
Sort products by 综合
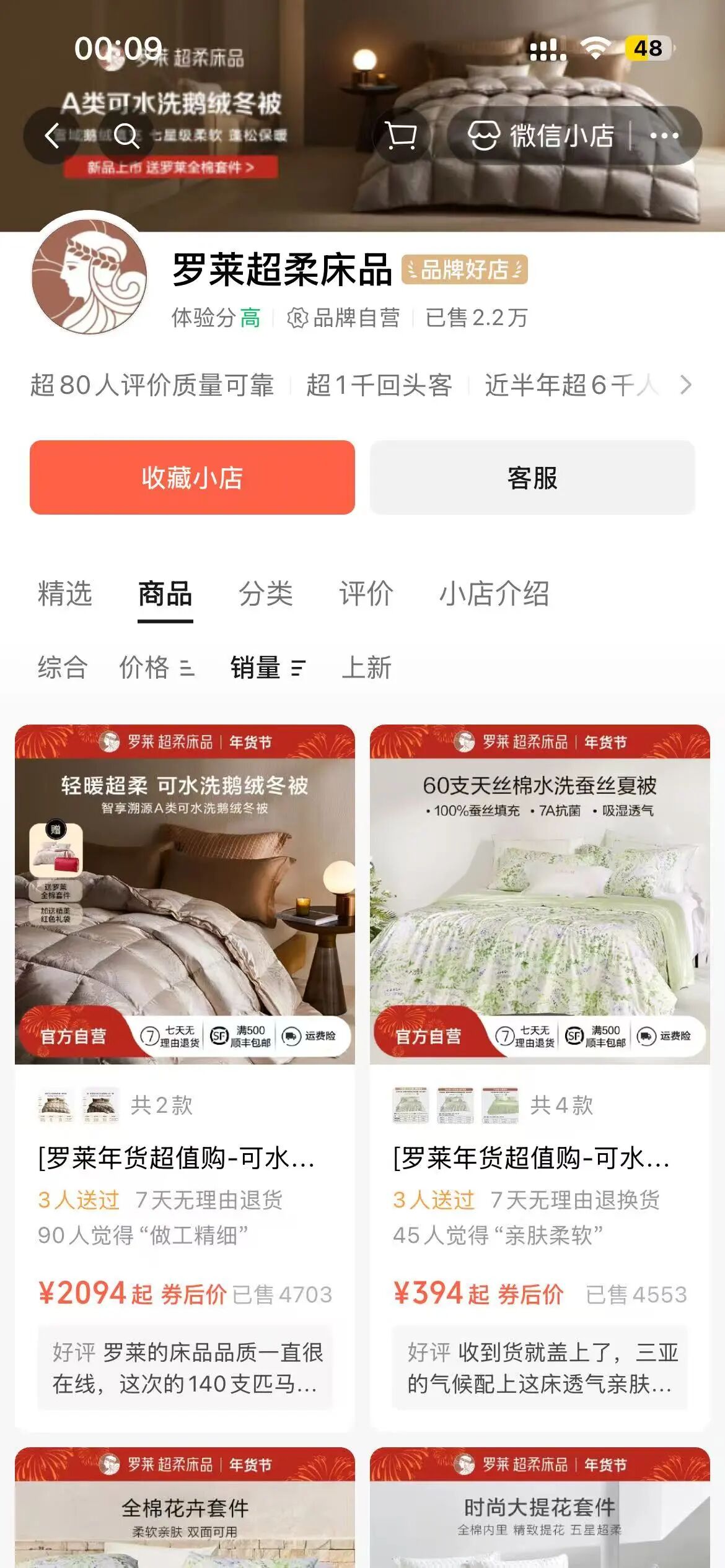tap(63, 668)
